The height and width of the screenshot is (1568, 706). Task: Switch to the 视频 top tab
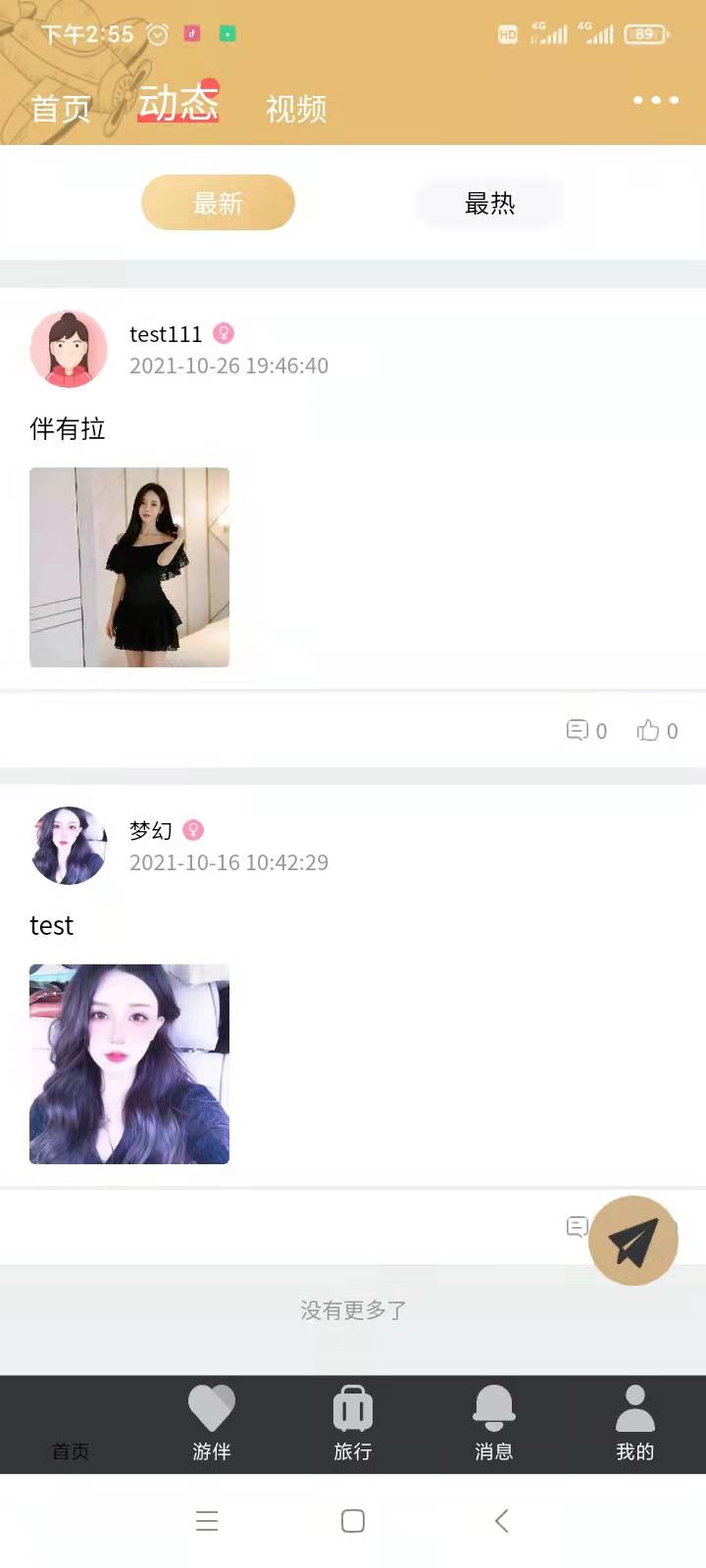pyautogui.click(x=296, y=108)
